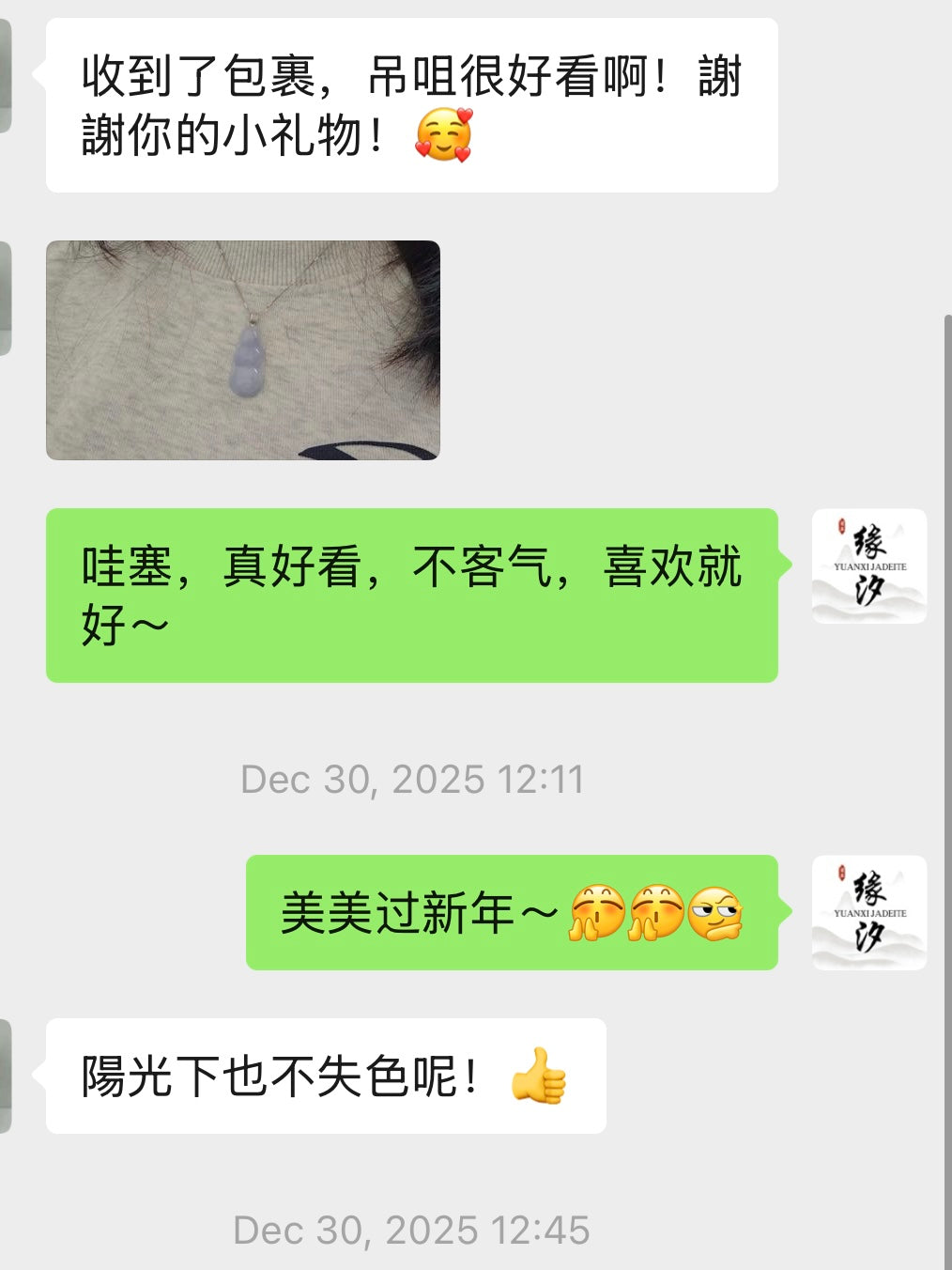Open sender avatar beside the 美美过新年 message
952x1270 pixels.
(x=868, y=912)
